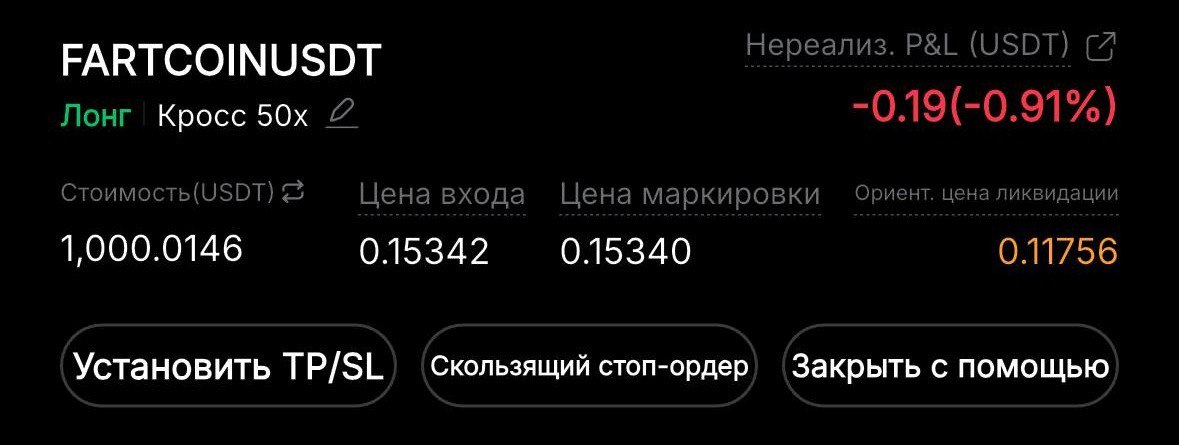
Task: Set up a Скользящий стоп-ордер
Action: pyautogui.click(x=589, y=366)
